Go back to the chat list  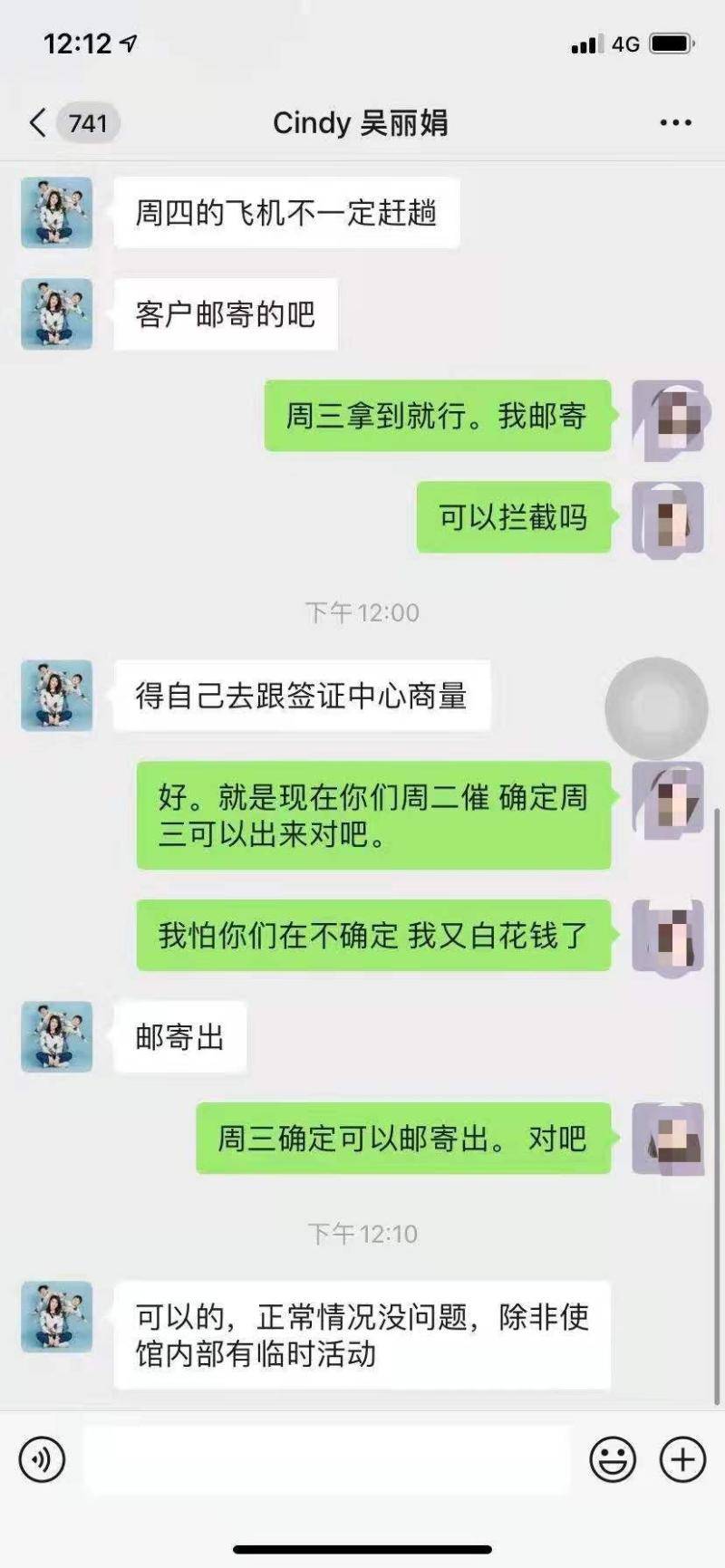tap(38, 122)
